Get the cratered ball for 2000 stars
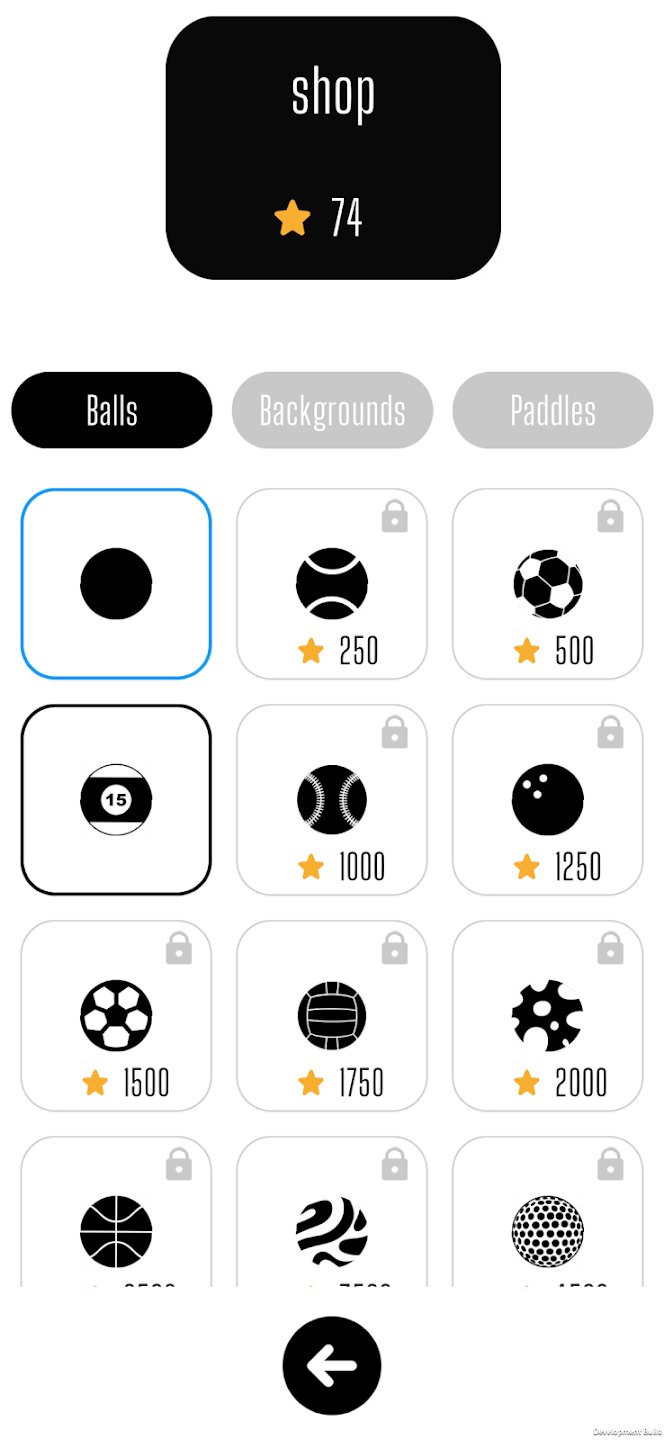The height and width of the screenshot is (1440, 664). [x=548, y=1016]
